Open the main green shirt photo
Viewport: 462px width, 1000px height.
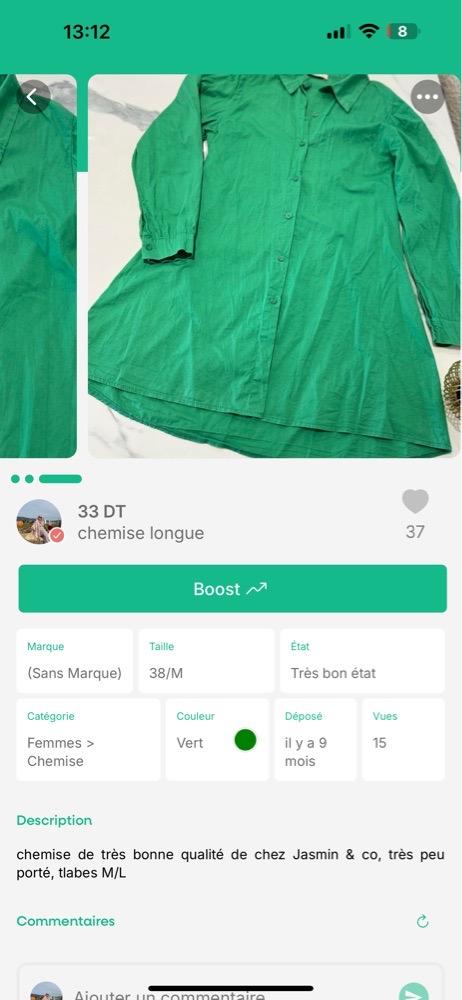pyautogui.click(x=274, y=266)
